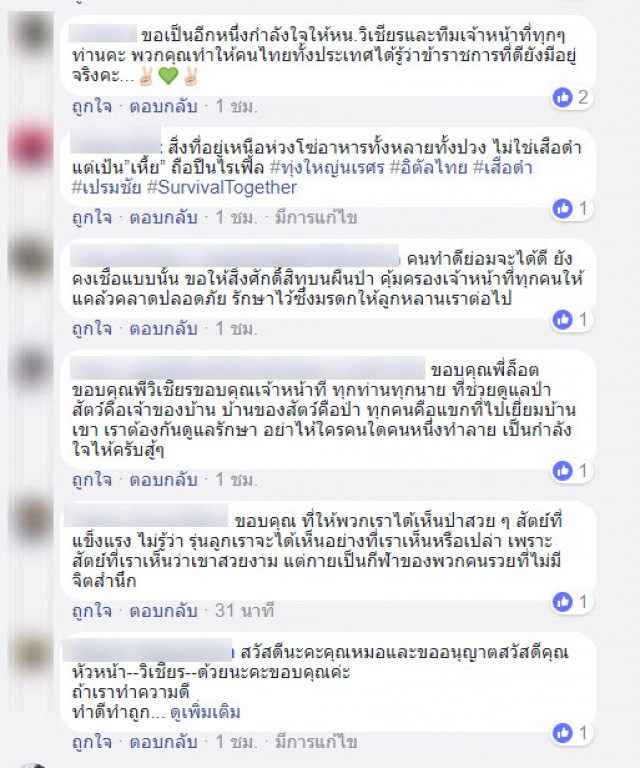View the 2 reactions on the first comment
Image resolution: width=640 pixels, height=768 pixels.
pos(571,97)
